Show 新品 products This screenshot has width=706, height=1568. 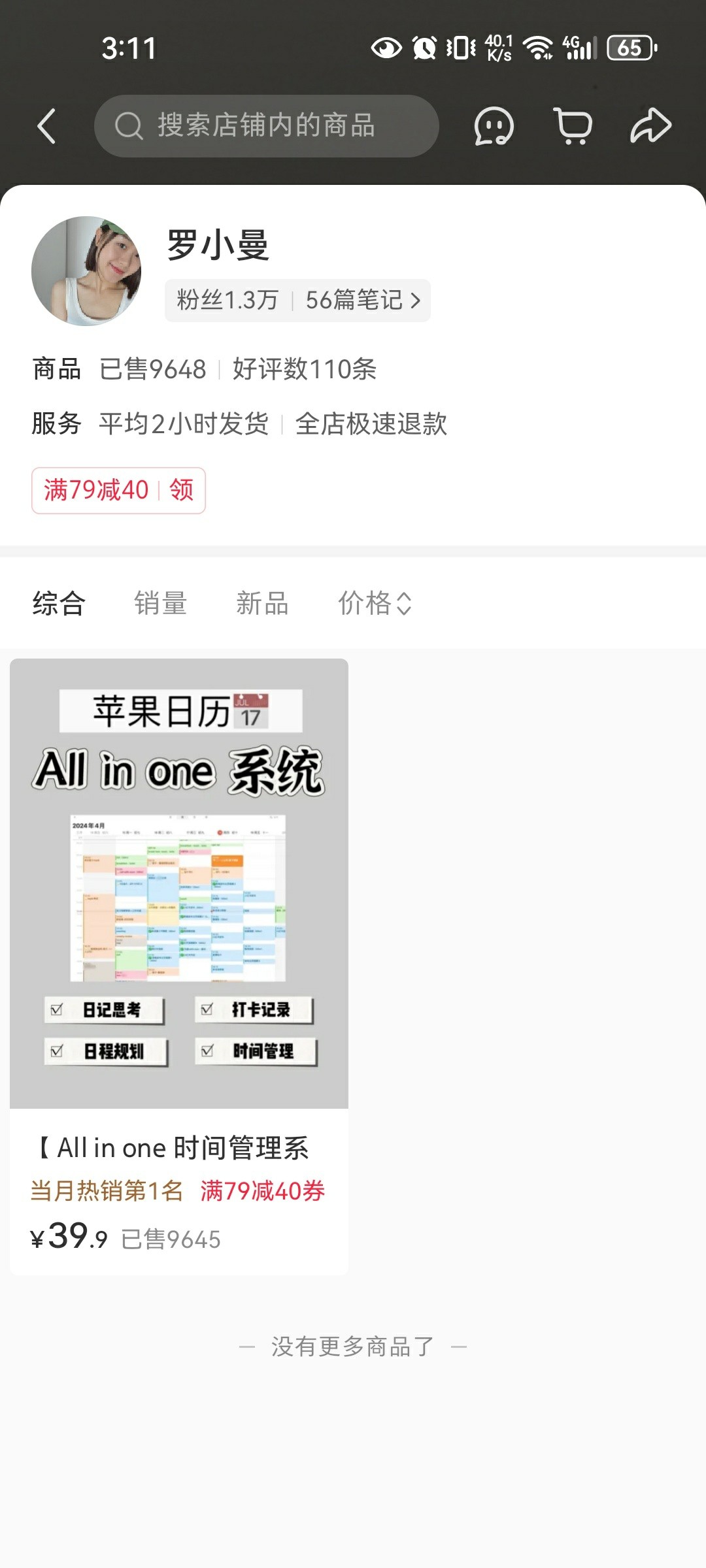click(x=262, y=603)
